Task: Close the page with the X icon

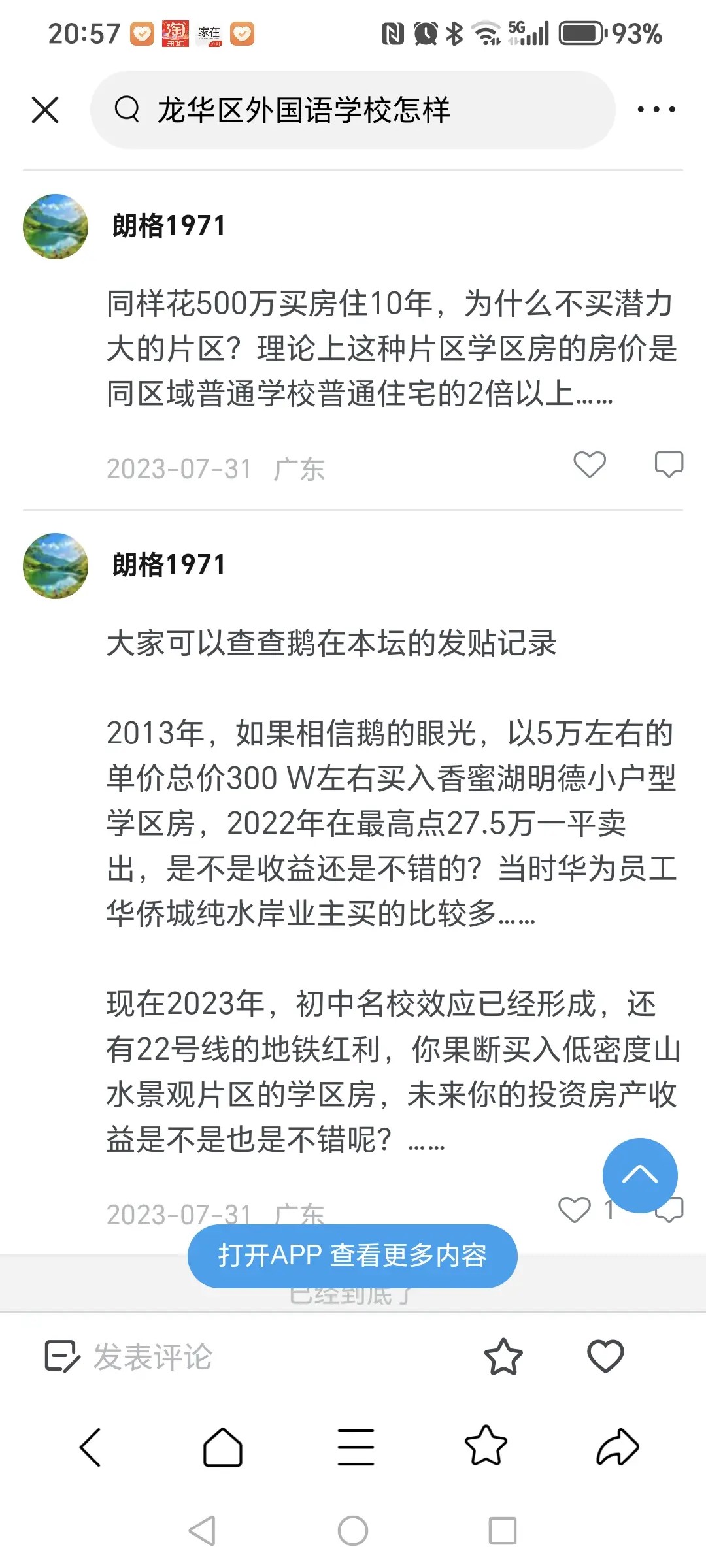Action: tap(45, 110)
